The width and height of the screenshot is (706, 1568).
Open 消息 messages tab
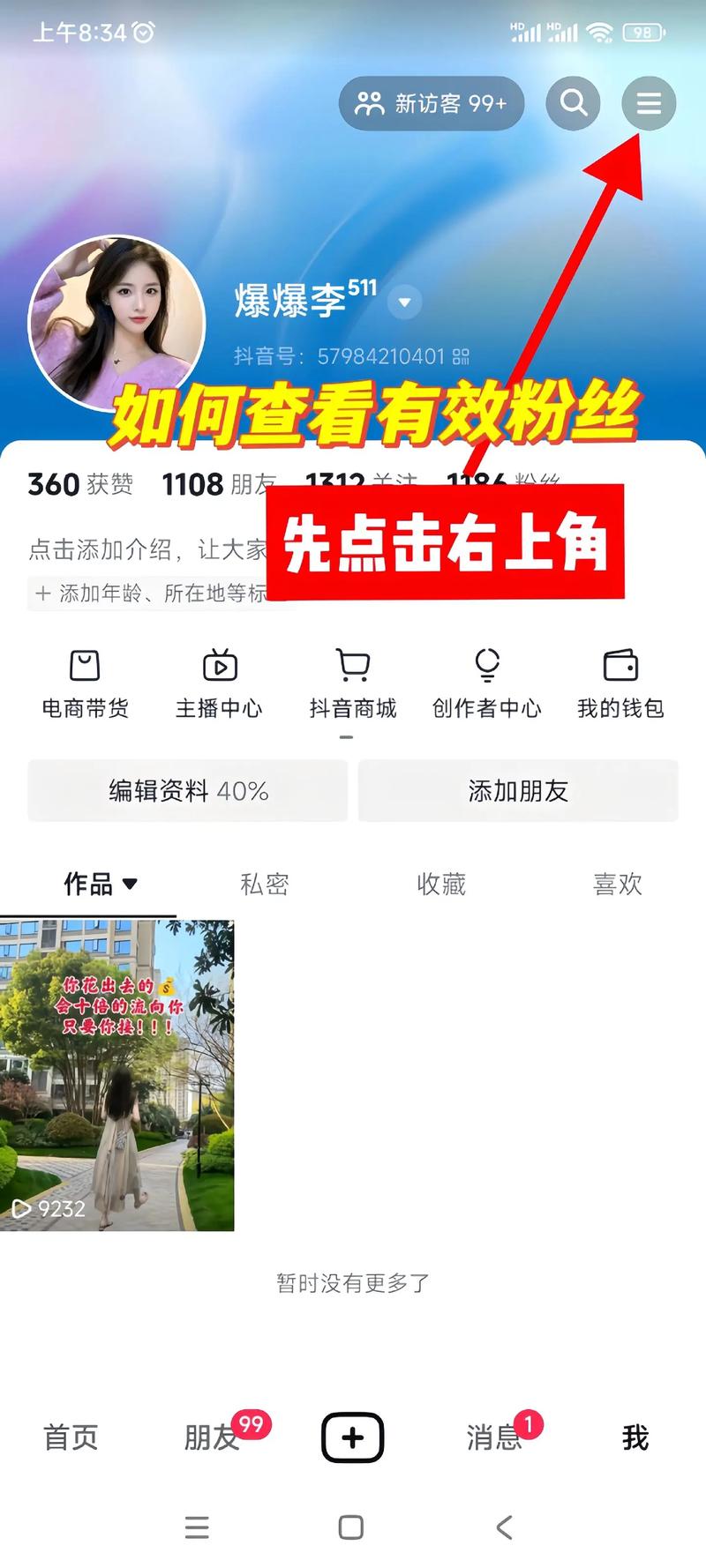click(494, 1437)
